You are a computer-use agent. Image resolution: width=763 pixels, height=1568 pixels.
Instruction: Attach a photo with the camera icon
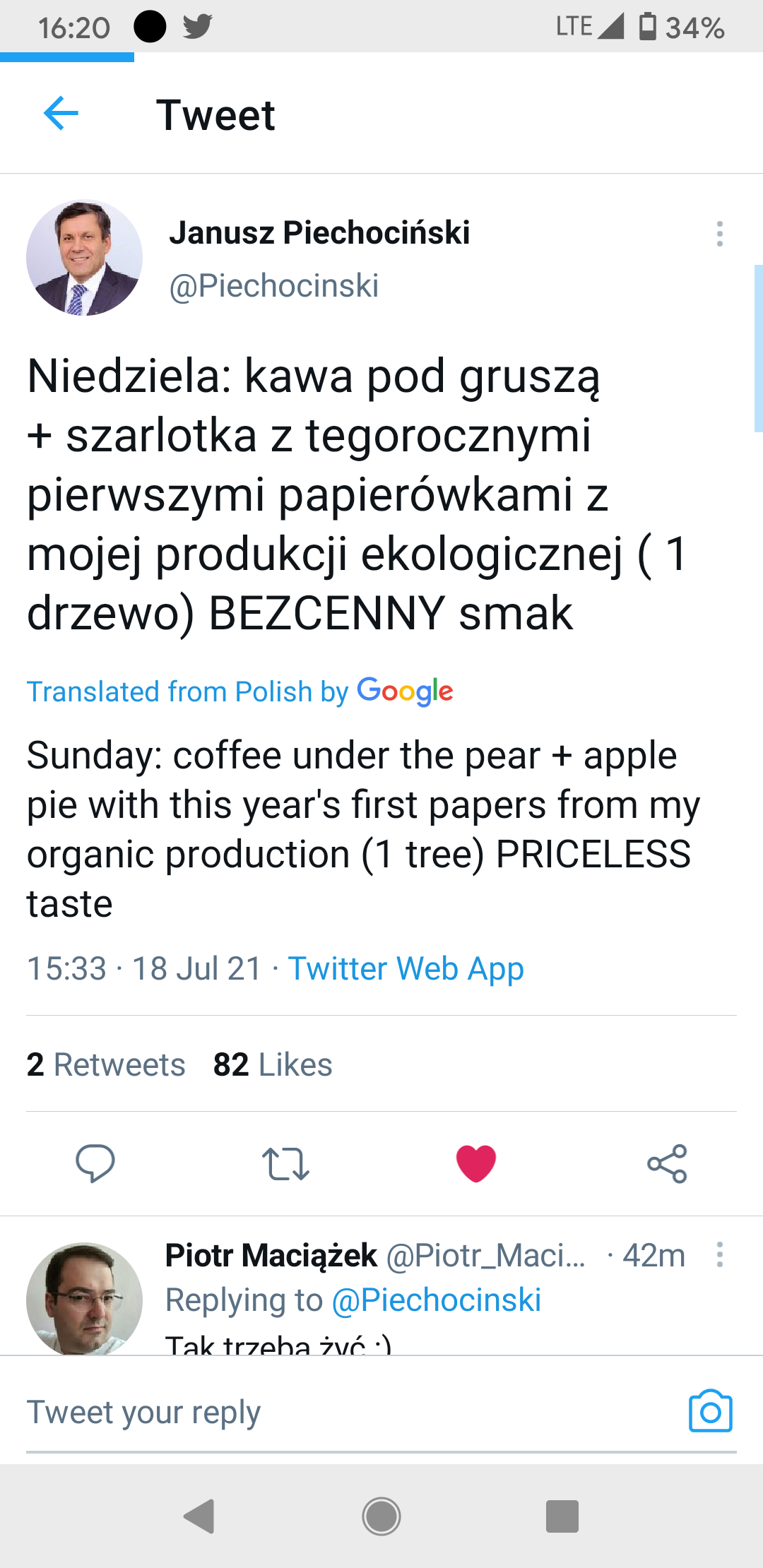711,1411
